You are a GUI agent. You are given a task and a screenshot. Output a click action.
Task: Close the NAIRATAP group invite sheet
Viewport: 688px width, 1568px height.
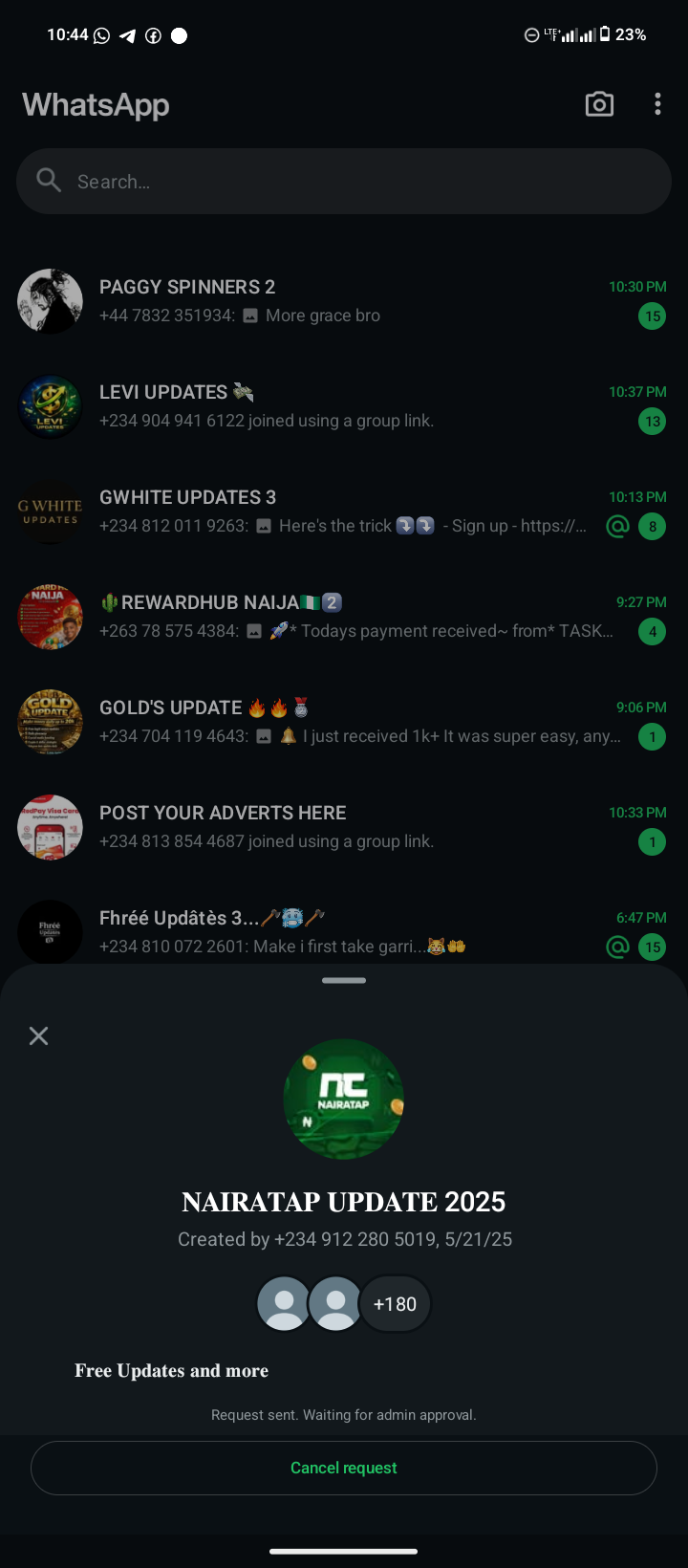point(39,1035)
